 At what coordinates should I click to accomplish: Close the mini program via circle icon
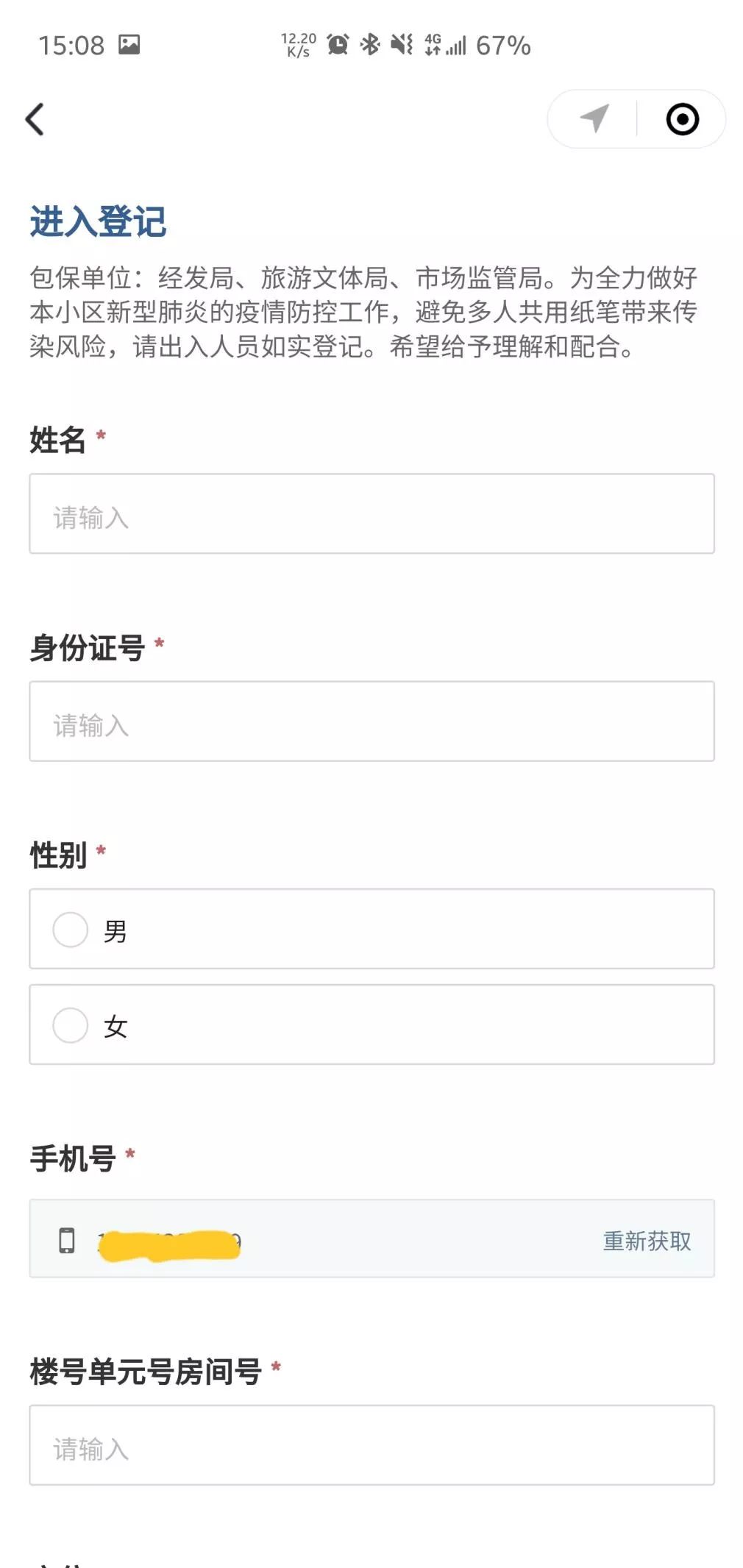682,119
